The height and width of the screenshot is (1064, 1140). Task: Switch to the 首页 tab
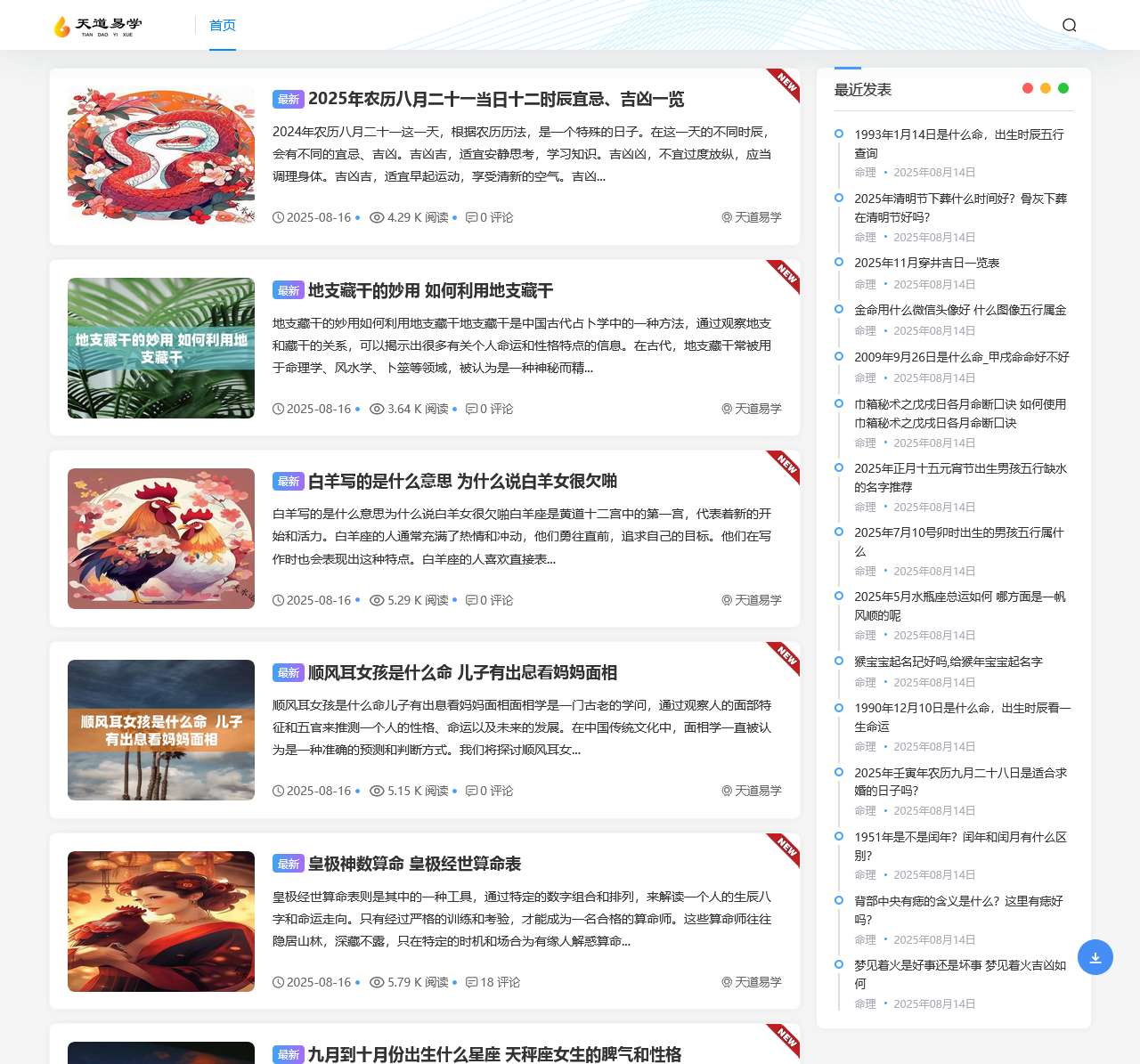coord(223,25)
